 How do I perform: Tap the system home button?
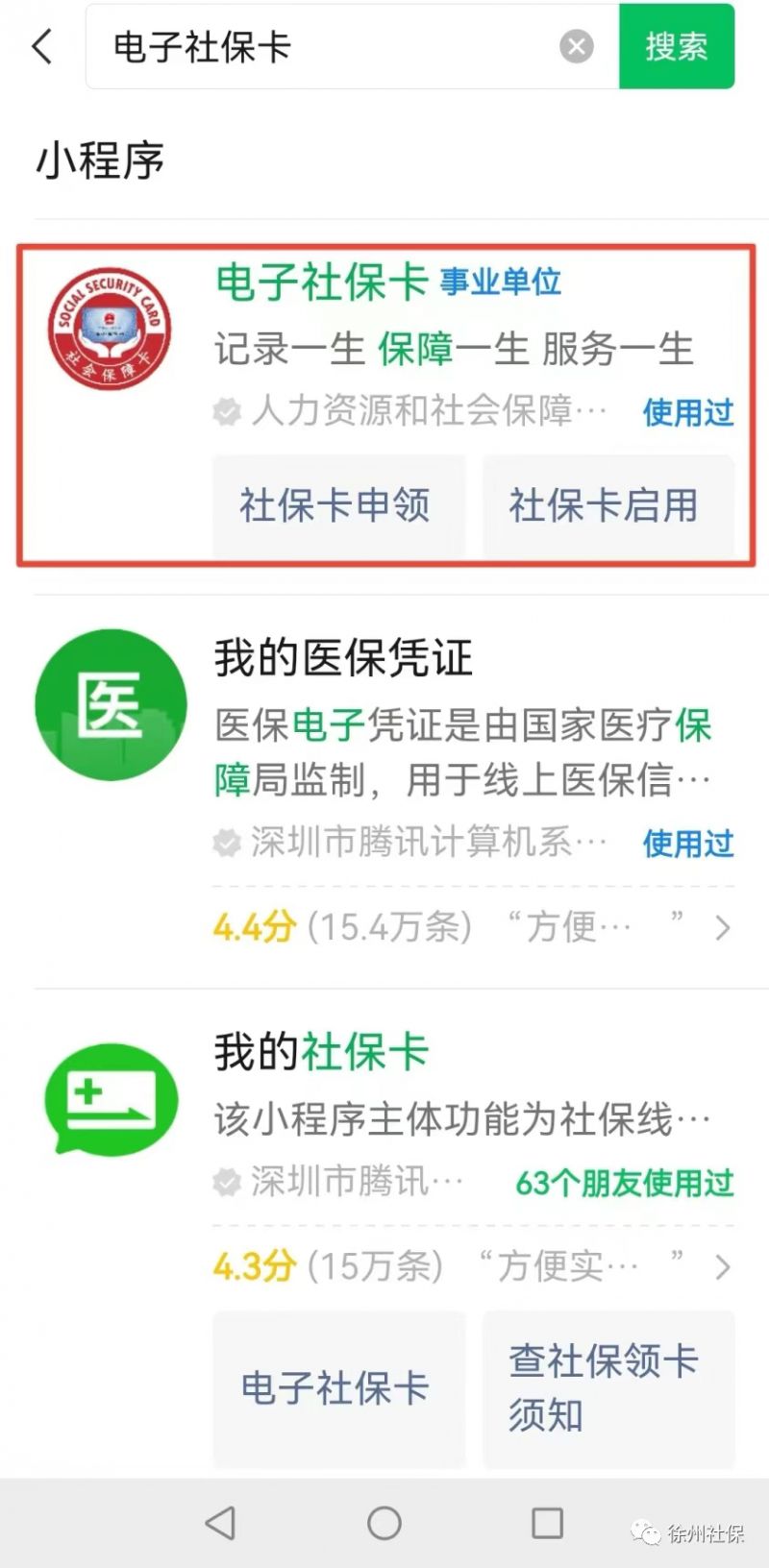pyautogui.click(x=384, y=1522)
